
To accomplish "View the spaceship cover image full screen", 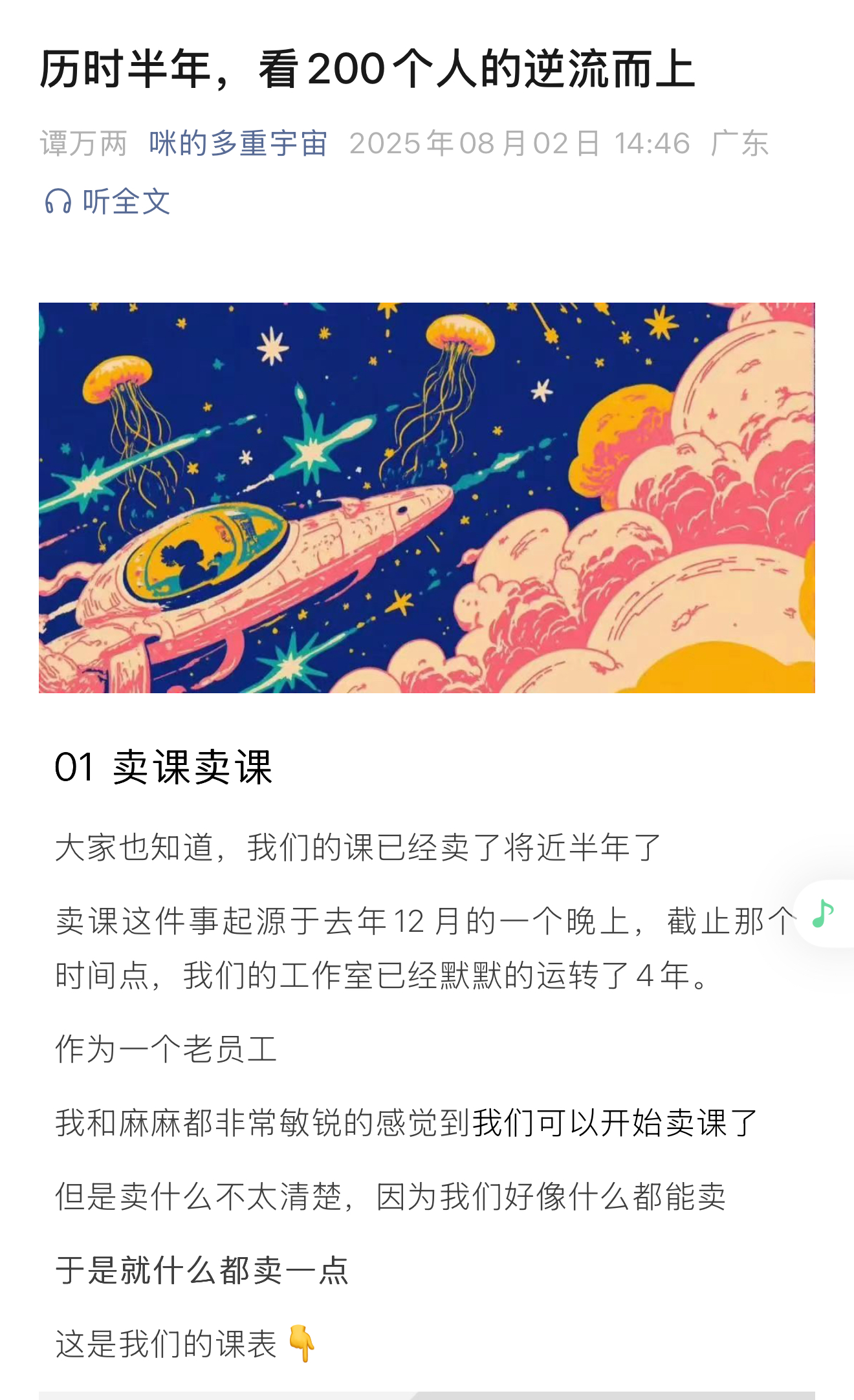I will [426, 497].
